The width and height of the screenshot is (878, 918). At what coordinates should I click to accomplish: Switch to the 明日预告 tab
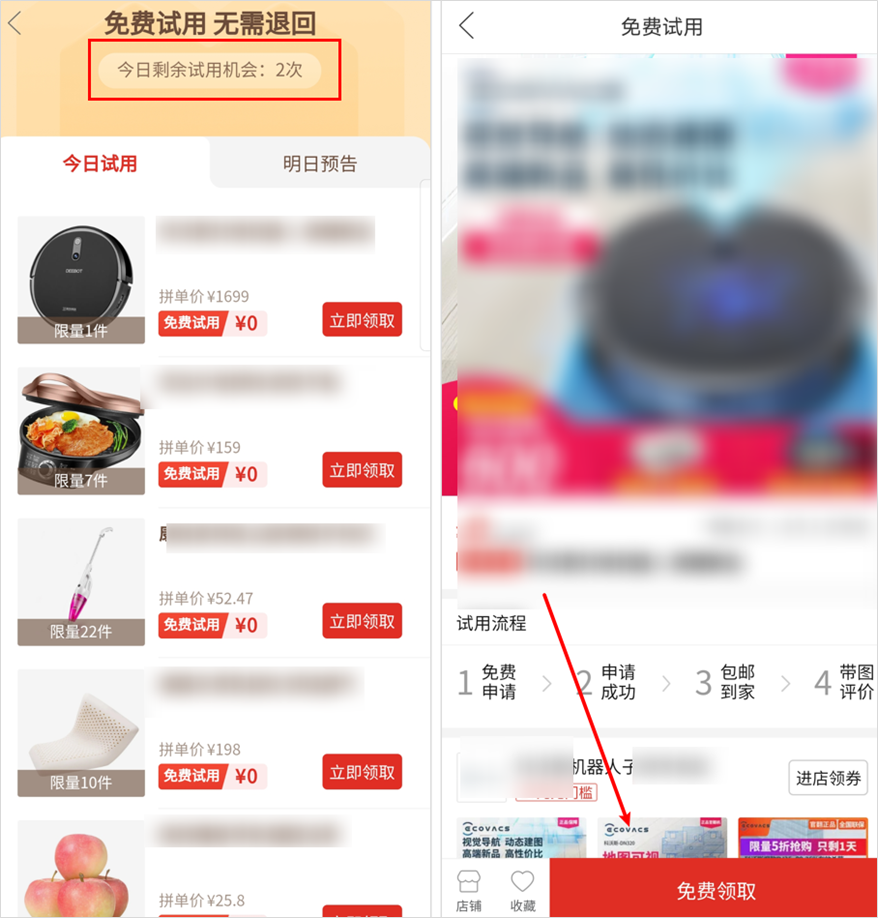click(x=319, y=164)
